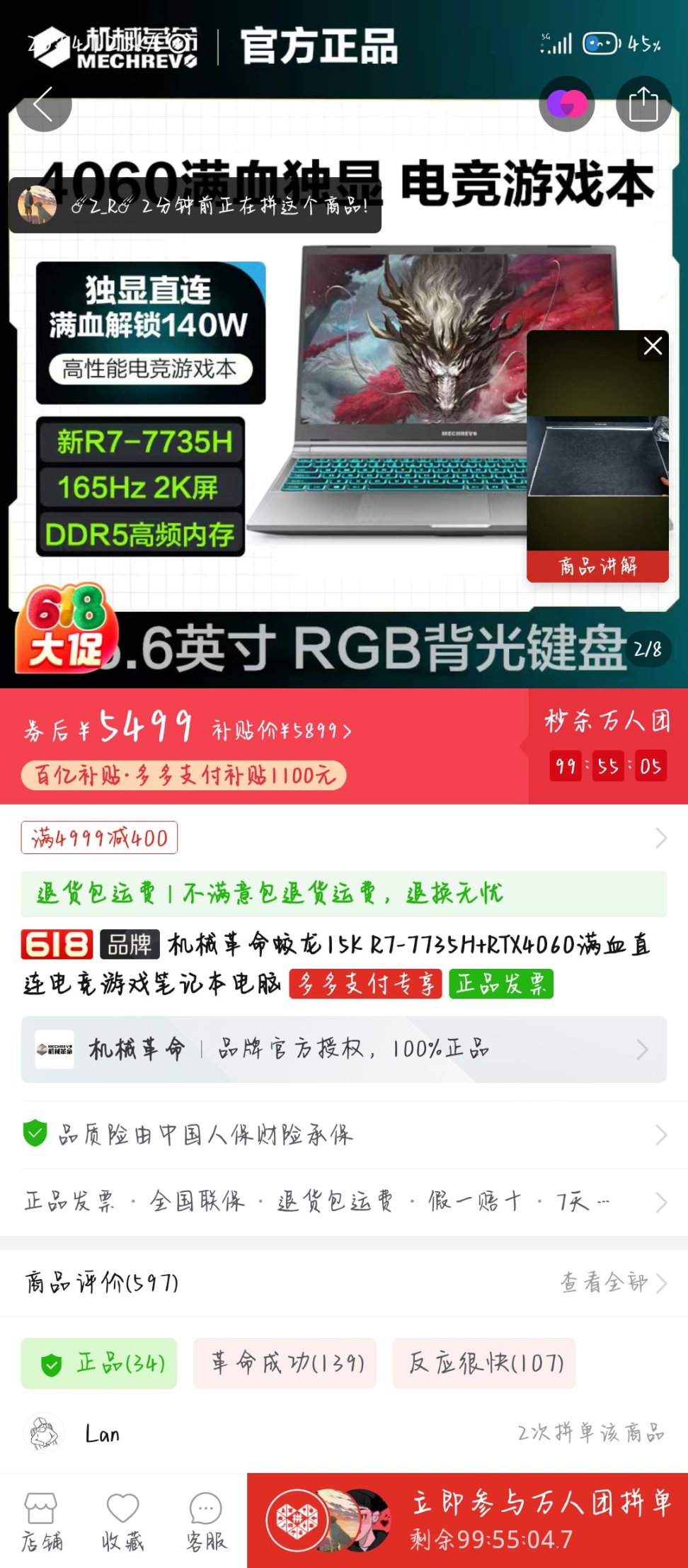688x1568 pixels.
Task: Contact 客服 customer service
Action: [206, 1521]
